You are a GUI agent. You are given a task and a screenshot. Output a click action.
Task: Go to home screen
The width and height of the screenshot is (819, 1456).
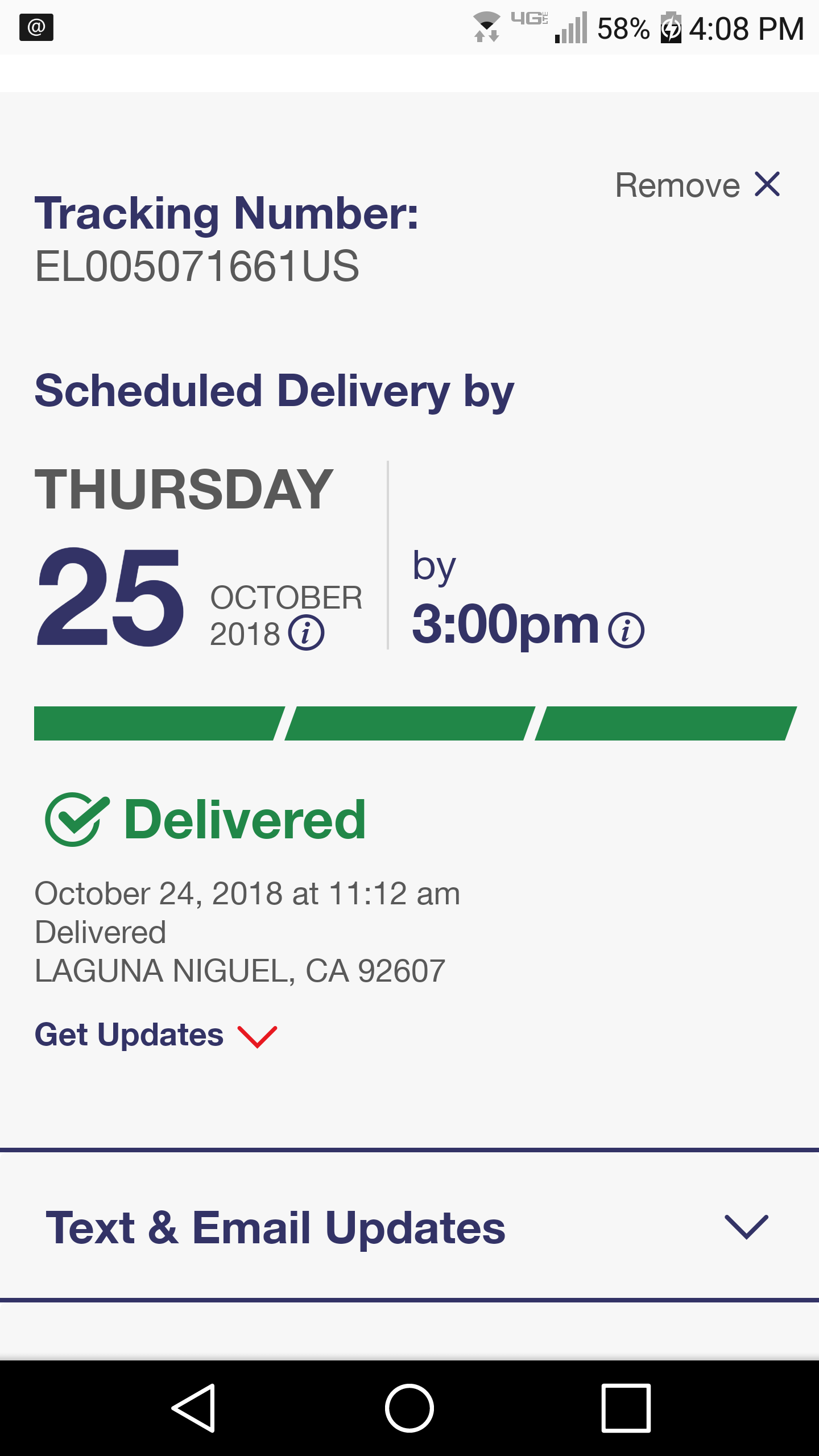(x=409, y=1408)
